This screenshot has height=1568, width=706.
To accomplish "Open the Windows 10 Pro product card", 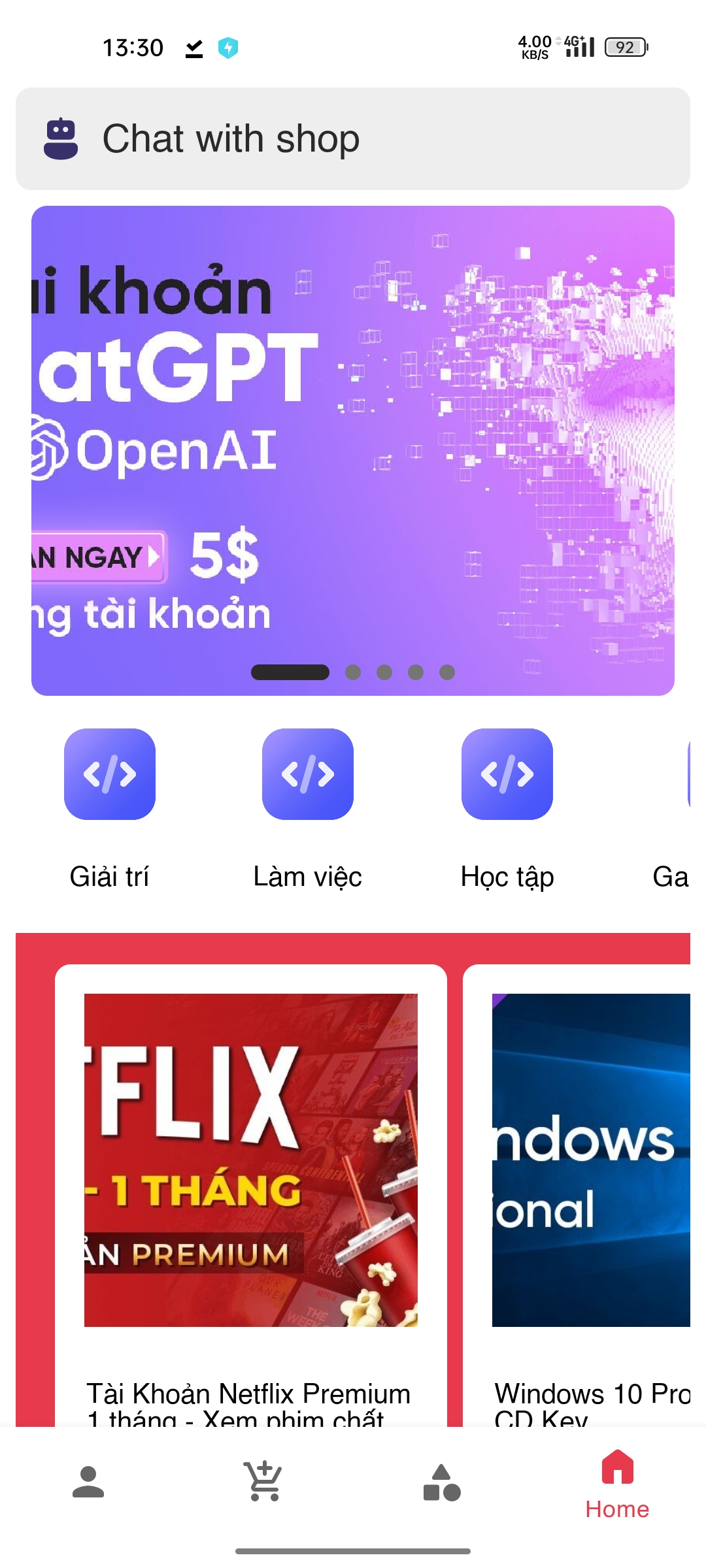I will (577, 1196).
